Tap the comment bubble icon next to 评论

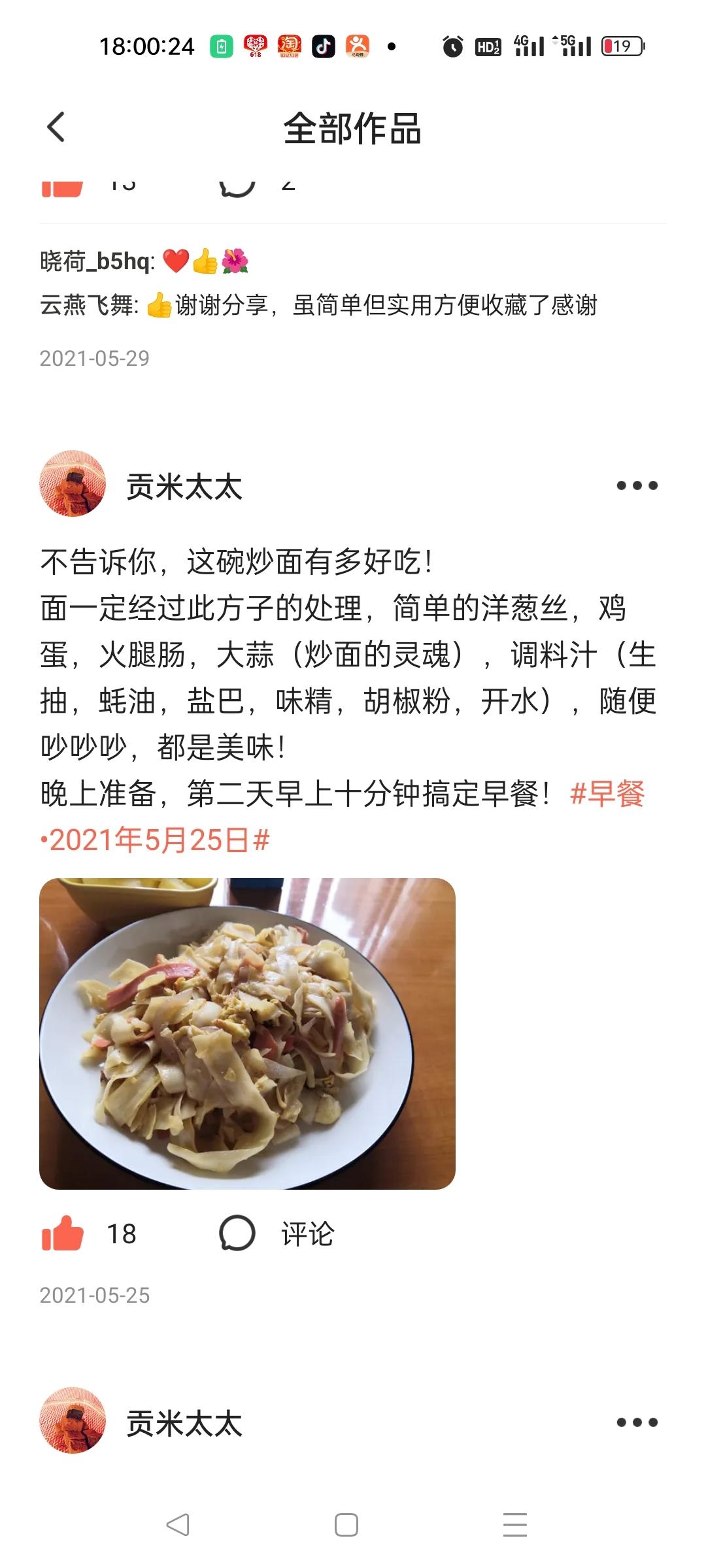click(237, 1233)
